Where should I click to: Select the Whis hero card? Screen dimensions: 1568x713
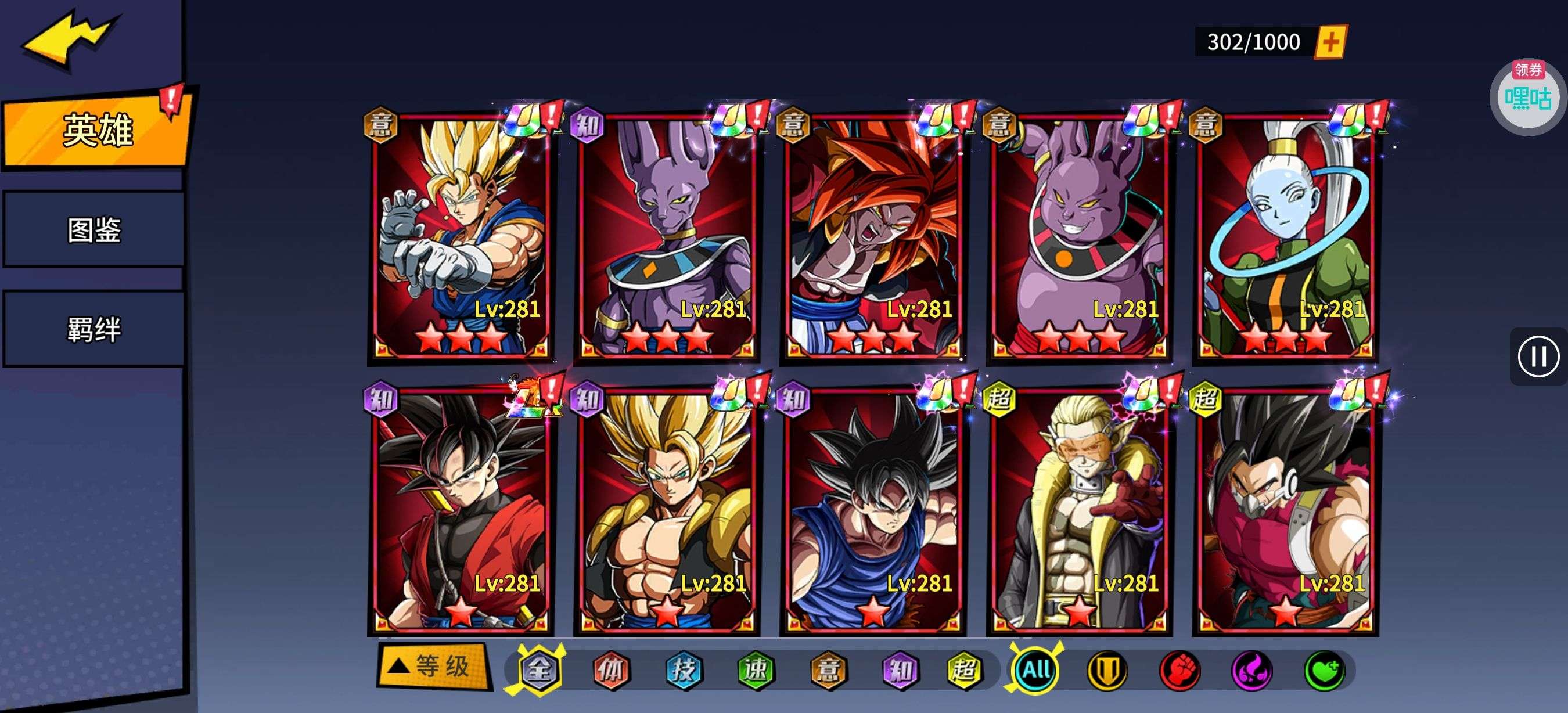(1286, 237)
